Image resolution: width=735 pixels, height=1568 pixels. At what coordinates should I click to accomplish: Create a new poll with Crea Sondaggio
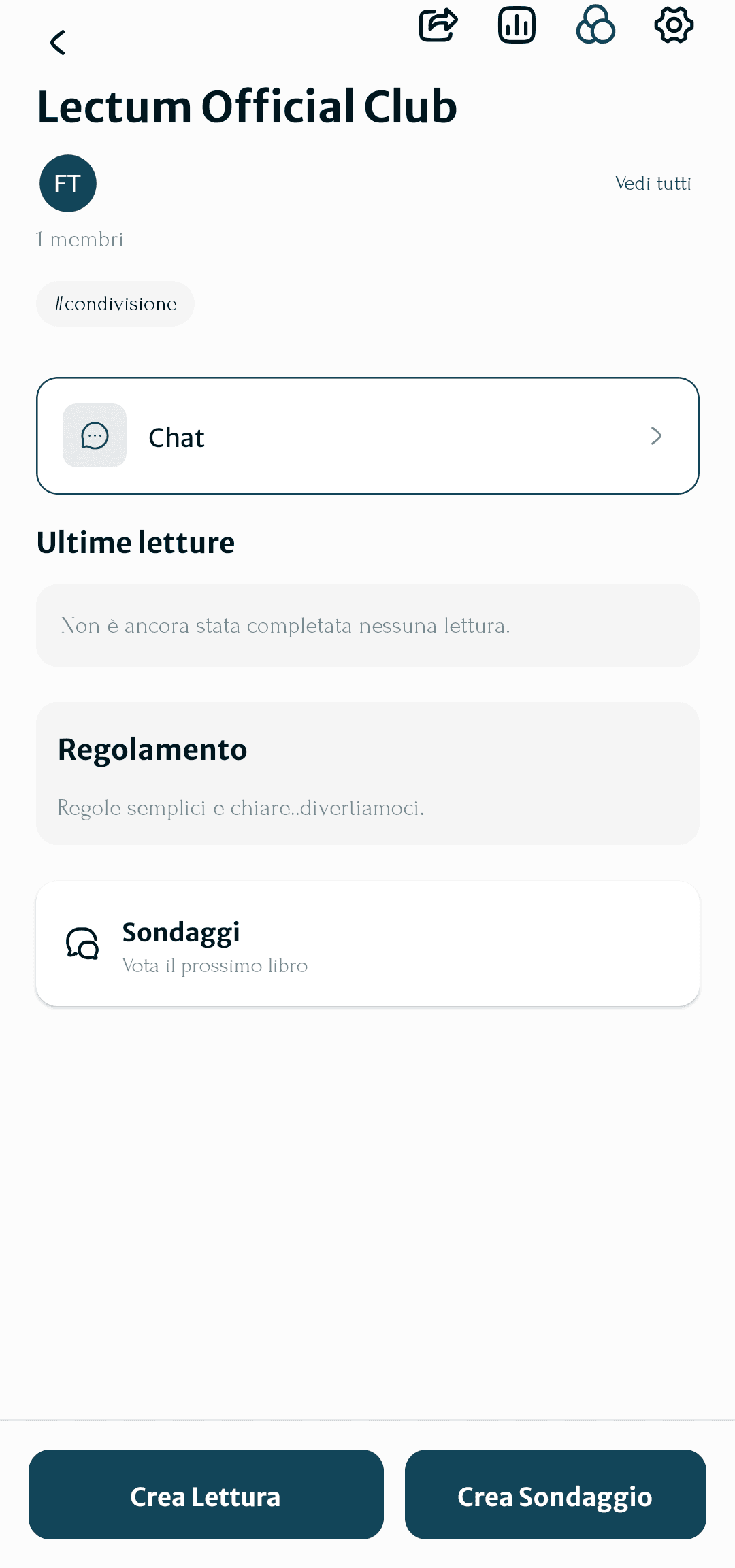555,1495
